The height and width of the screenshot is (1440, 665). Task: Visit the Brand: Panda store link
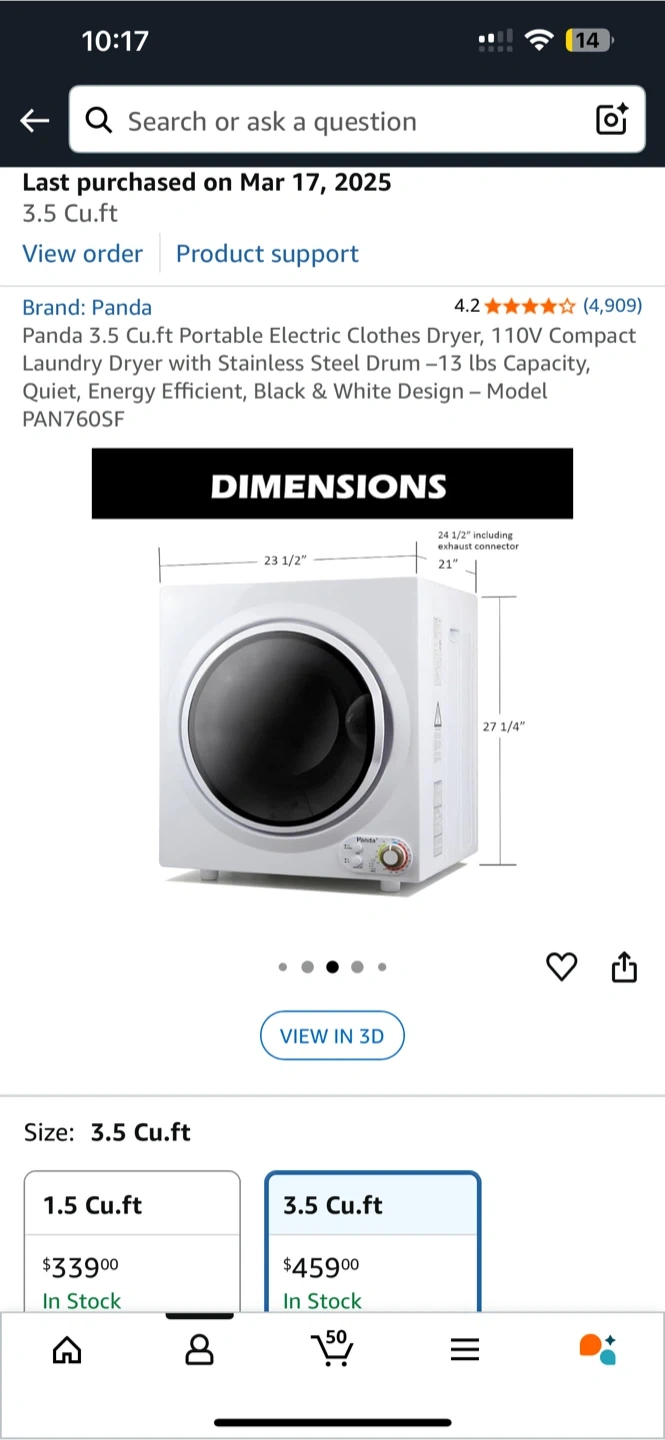point(87,307)
